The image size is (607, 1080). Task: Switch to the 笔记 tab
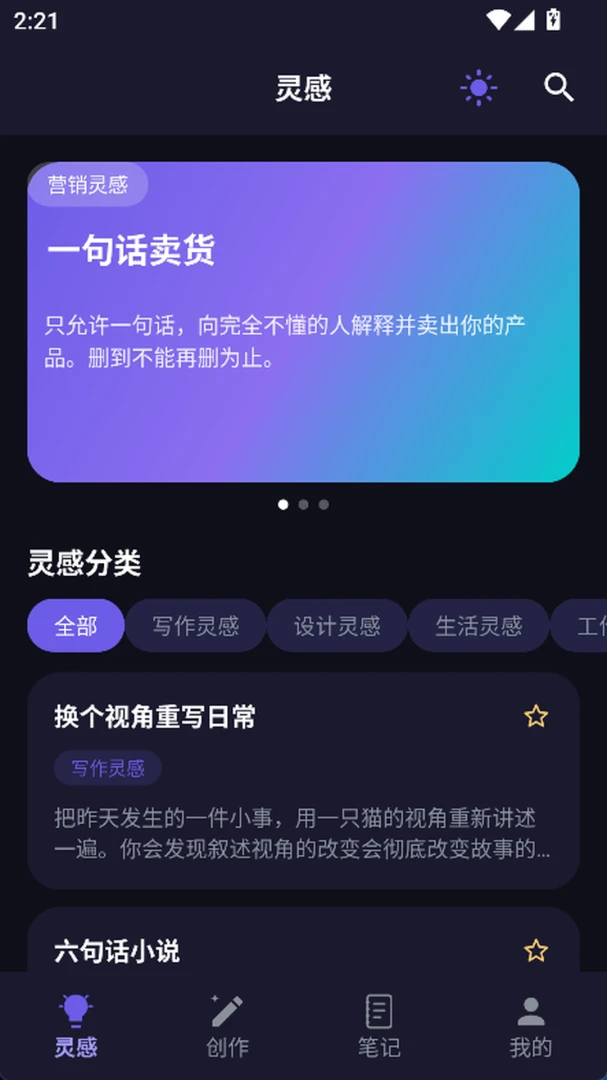click(x=379, y=1026)
